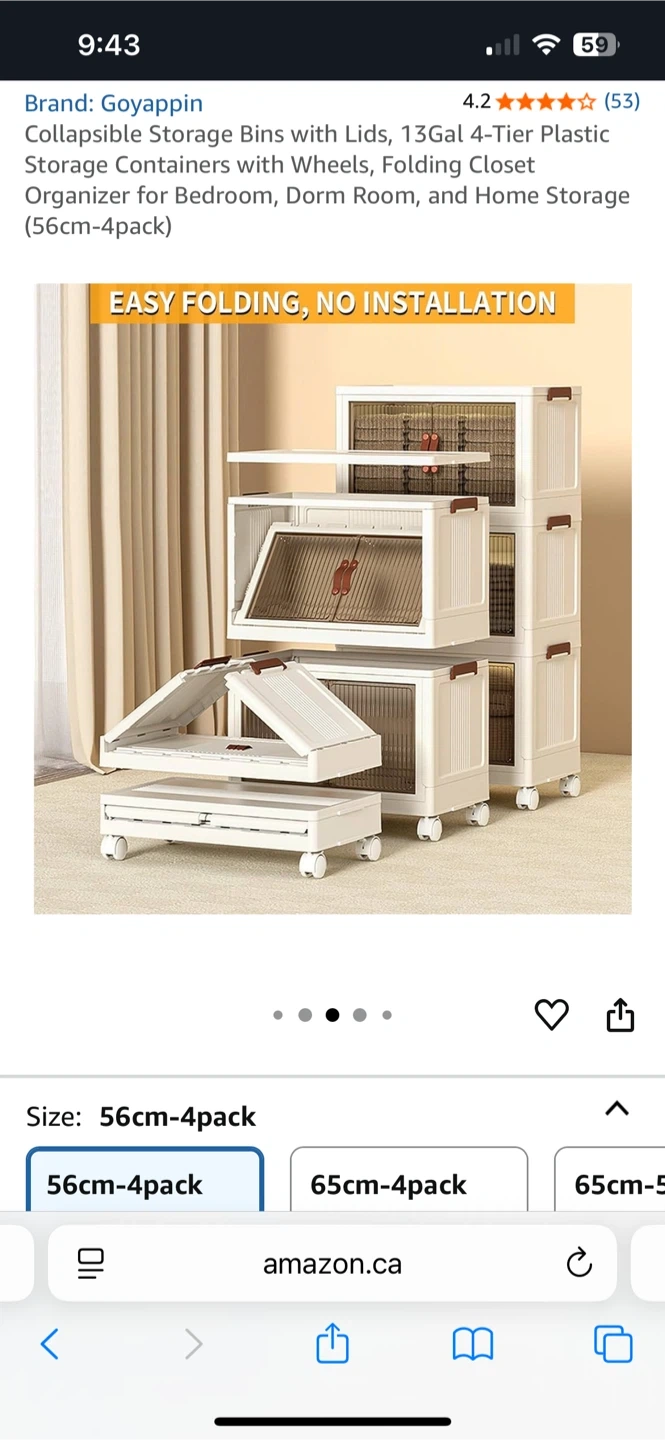The height and width of the screenshot is (1440, 665).
Task: Open the Goyappin brand link
Action: pyautogui.click(x=113, y=103)
